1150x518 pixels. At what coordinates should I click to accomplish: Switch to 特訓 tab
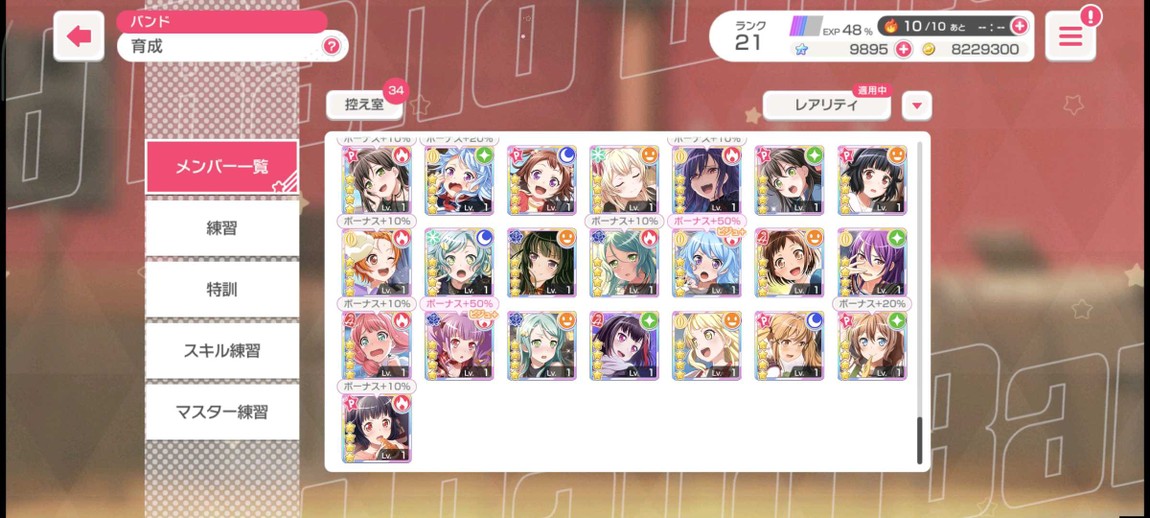pyautogui.click(x=222, y=289)
